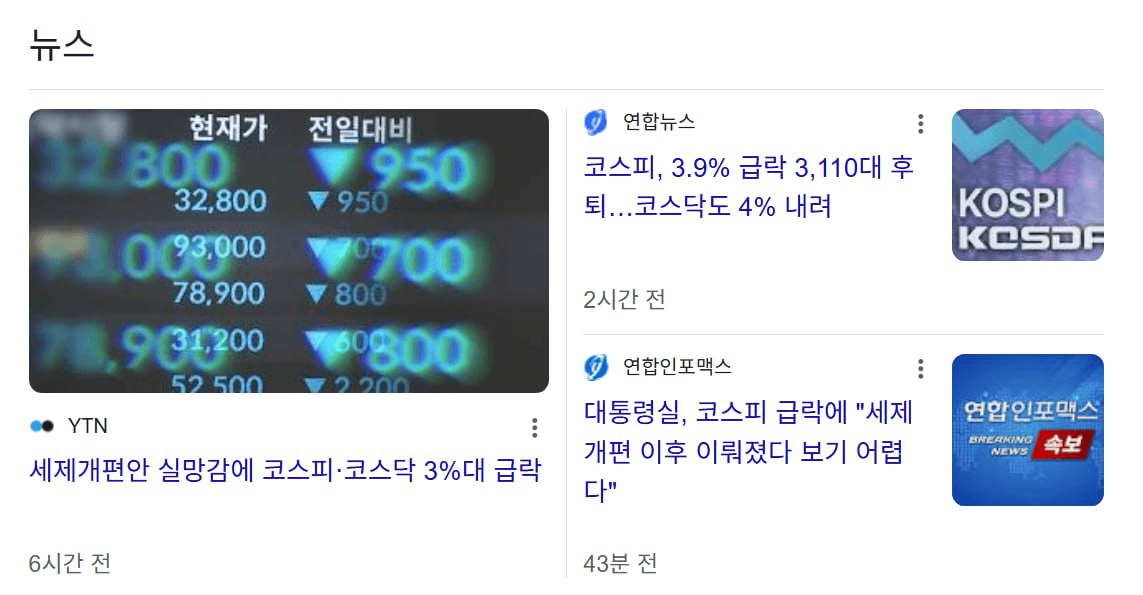Image resolution: width=1143 pixels, height=595 pixels.
Task: Open 연합뉴스 headline 코스피 3.9% 급락
Action: tap(748, 187)
